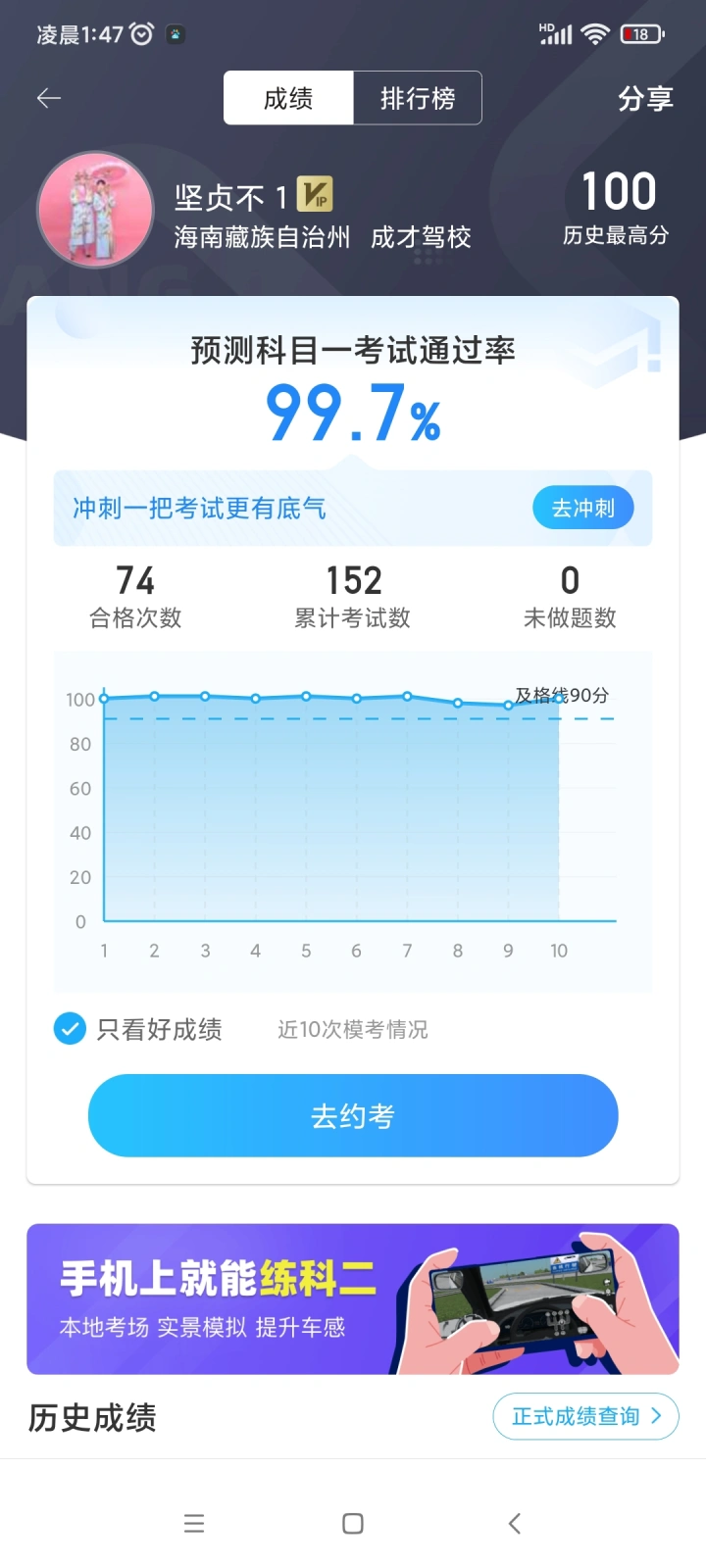Viewport: 706px width, 1568px height.
Task: Tap the VIP badge beside the username
Action: tap(315, 194)
